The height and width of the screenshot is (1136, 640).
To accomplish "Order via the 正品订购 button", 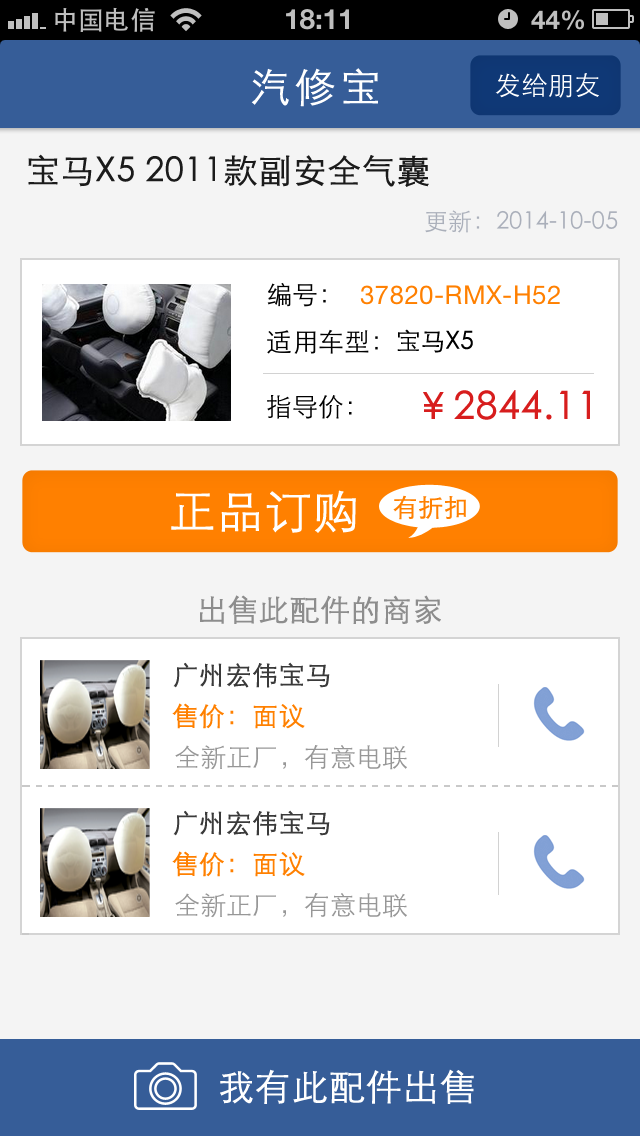I will click(320, 511).
